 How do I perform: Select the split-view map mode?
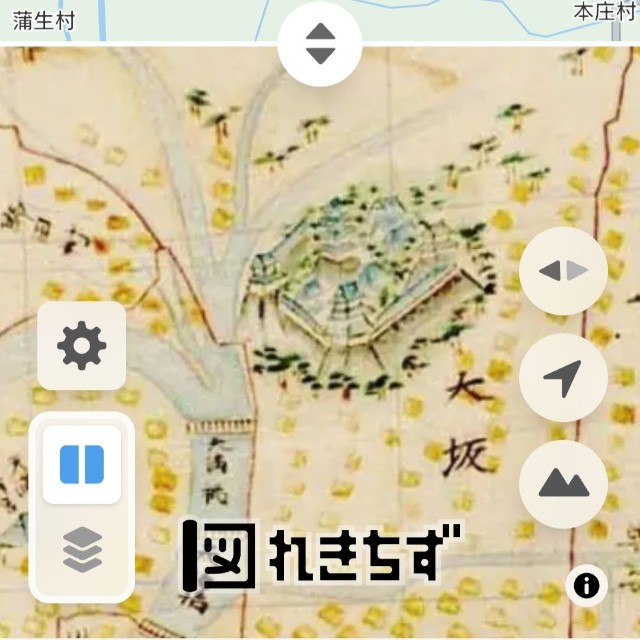coord(81,464)
